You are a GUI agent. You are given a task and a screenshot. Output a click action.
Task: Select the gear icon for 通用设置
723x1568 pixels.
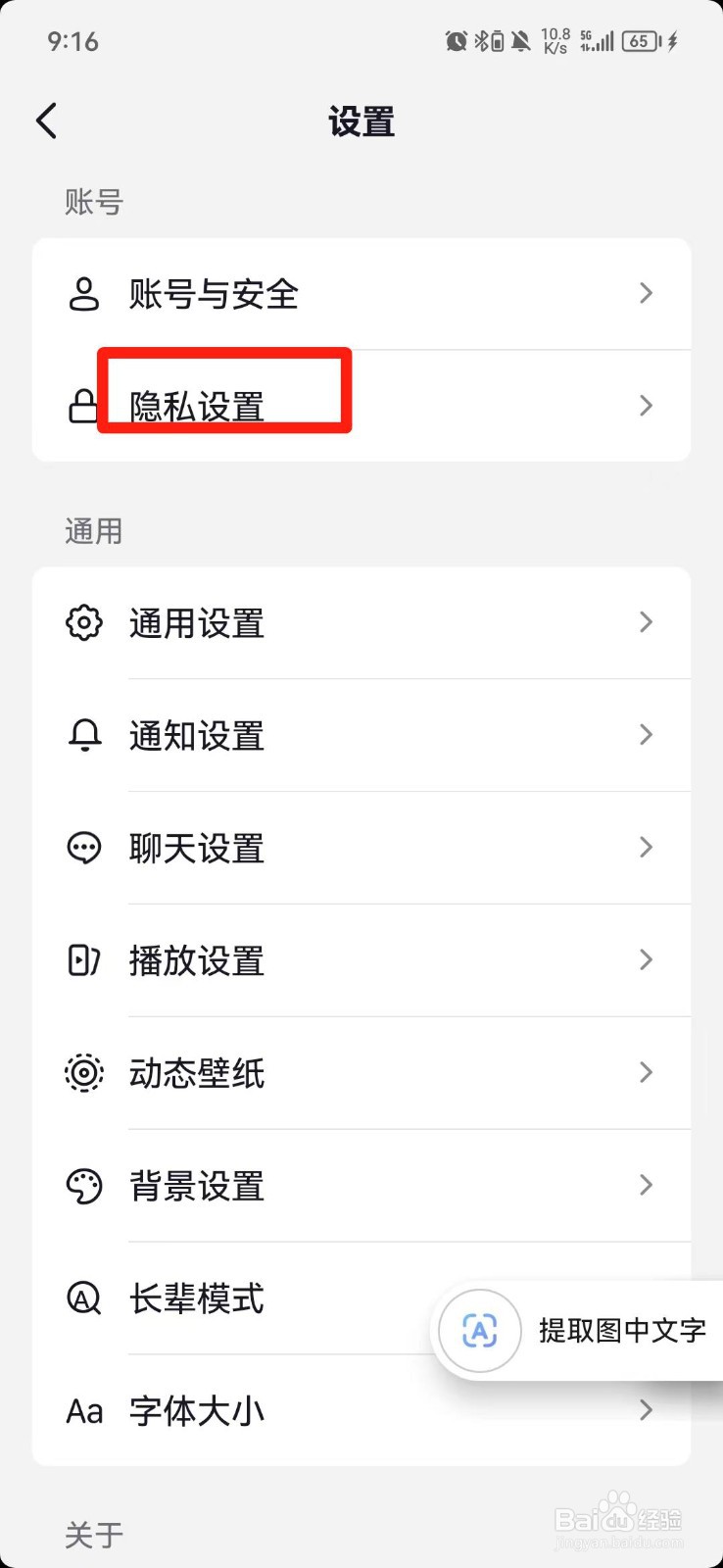coord(84,622)
